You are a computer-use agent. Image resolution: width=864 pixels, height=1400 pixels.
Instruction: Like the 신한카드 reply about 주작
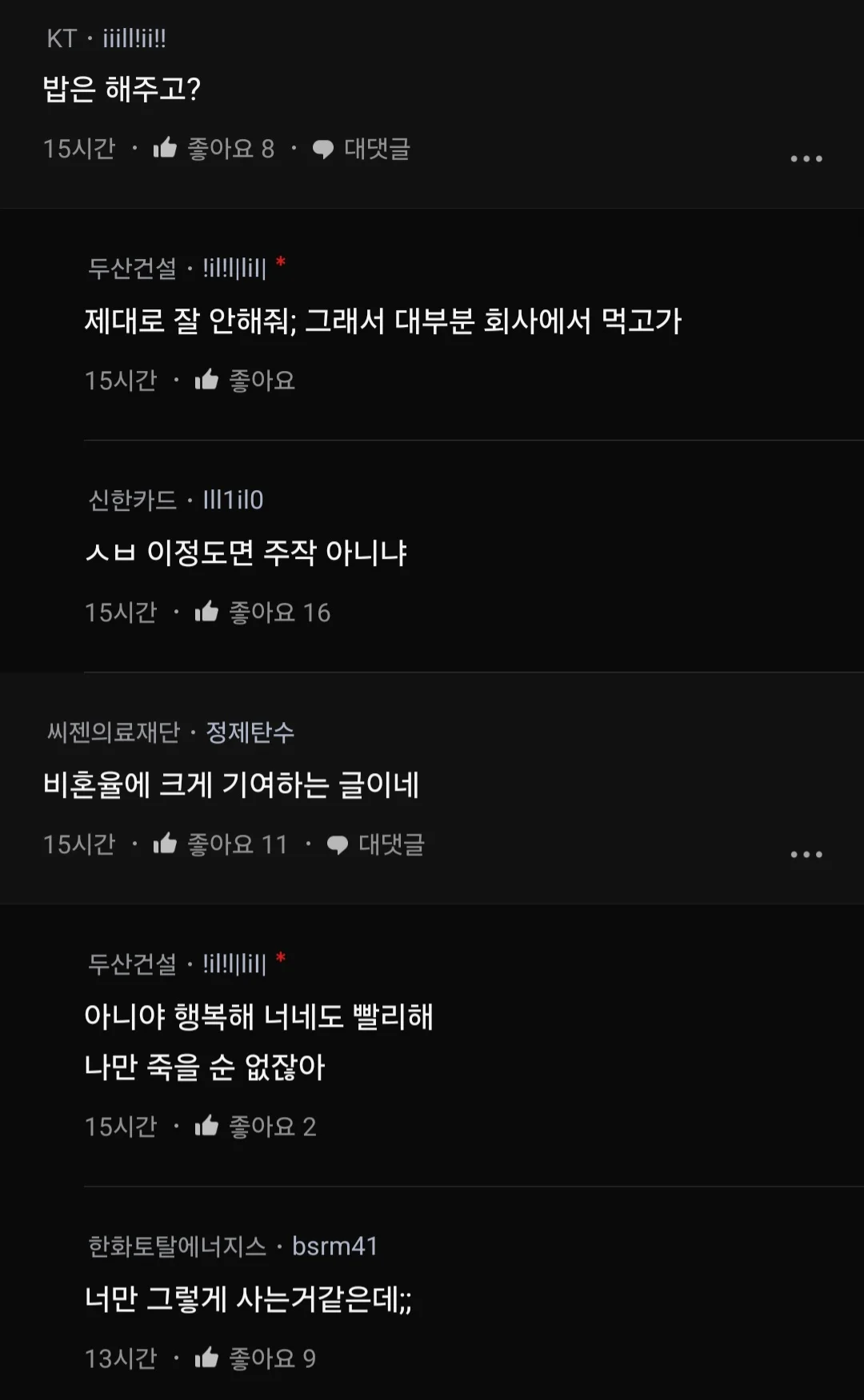click(262, 612)
